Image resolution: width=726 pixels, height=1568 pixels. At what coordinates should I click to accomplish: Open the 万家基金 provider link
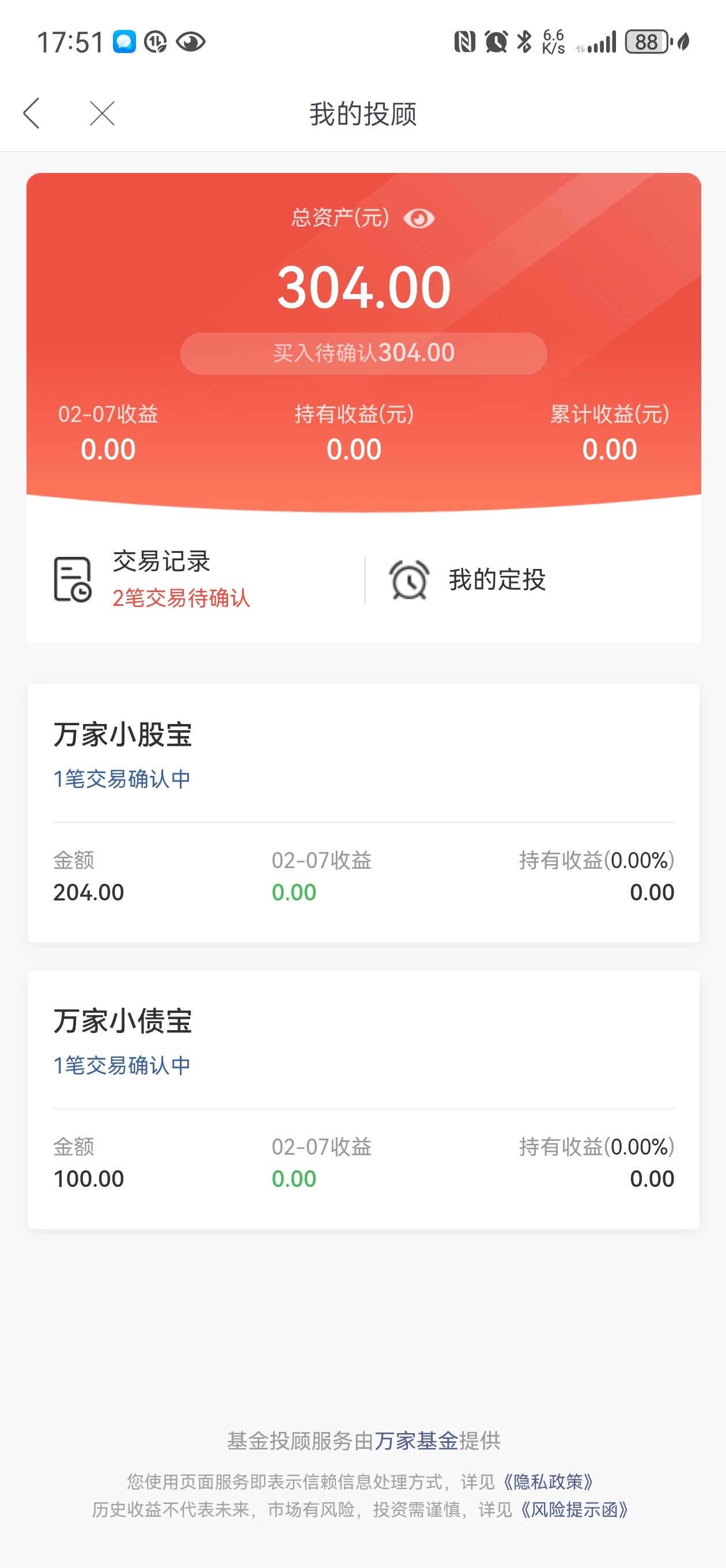(x=416, y=1441)
